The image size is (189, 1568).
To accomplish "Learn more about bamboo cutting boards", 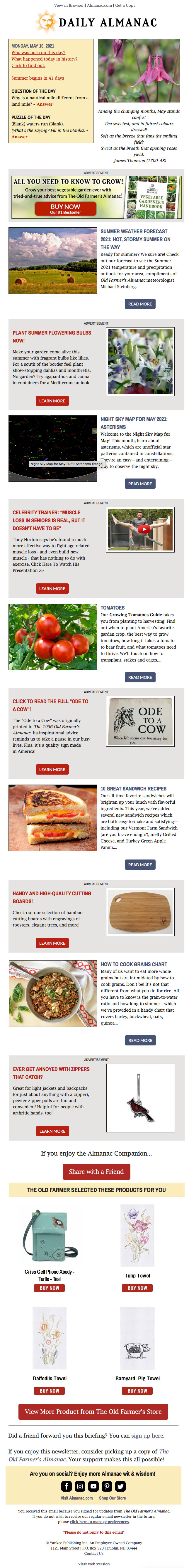I will tap(52, 943).
